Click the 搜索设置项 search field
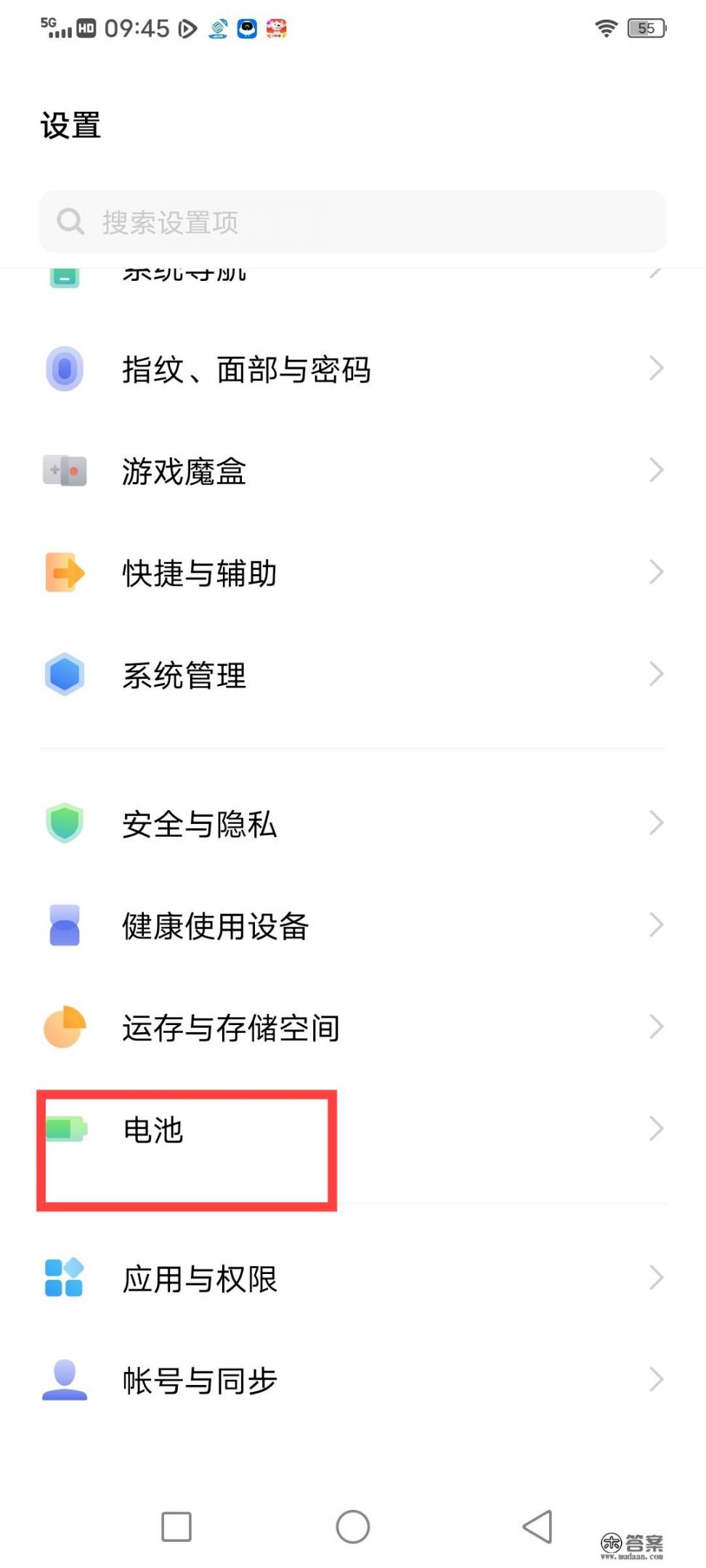 (x=353, y=221)
